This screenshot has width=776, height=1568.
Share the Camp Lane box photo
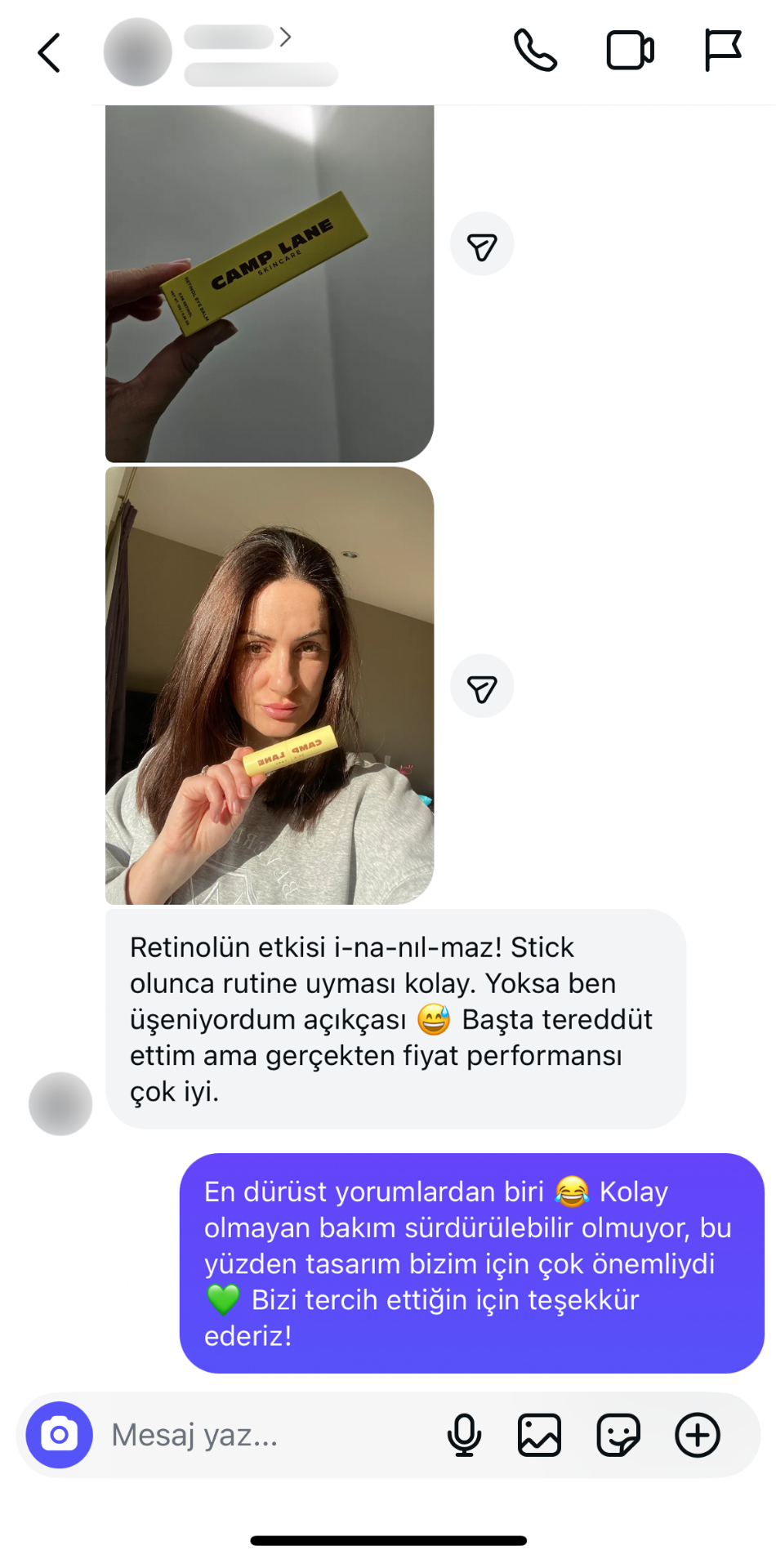click(x=482, y=244)
